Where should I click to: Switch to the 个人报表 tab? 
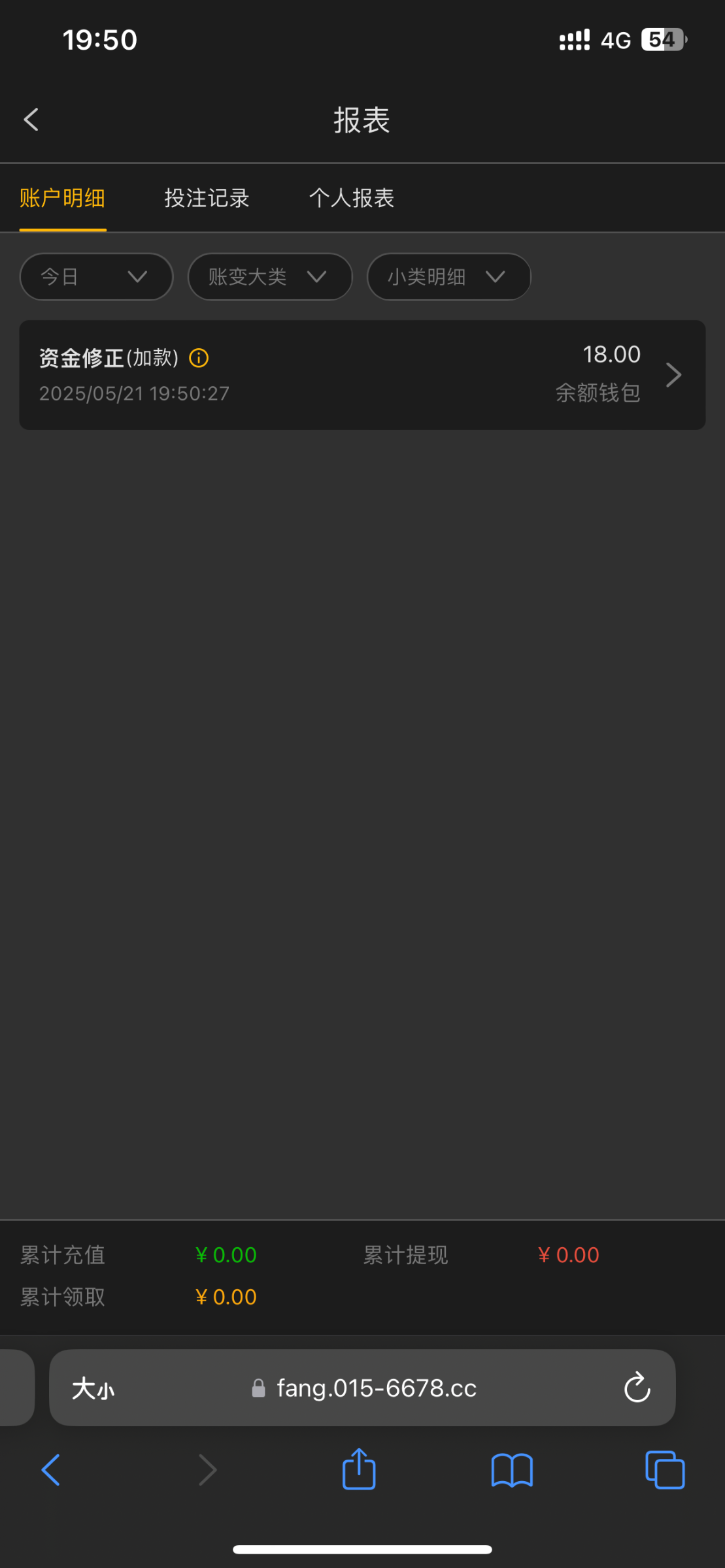click(352, 198)
